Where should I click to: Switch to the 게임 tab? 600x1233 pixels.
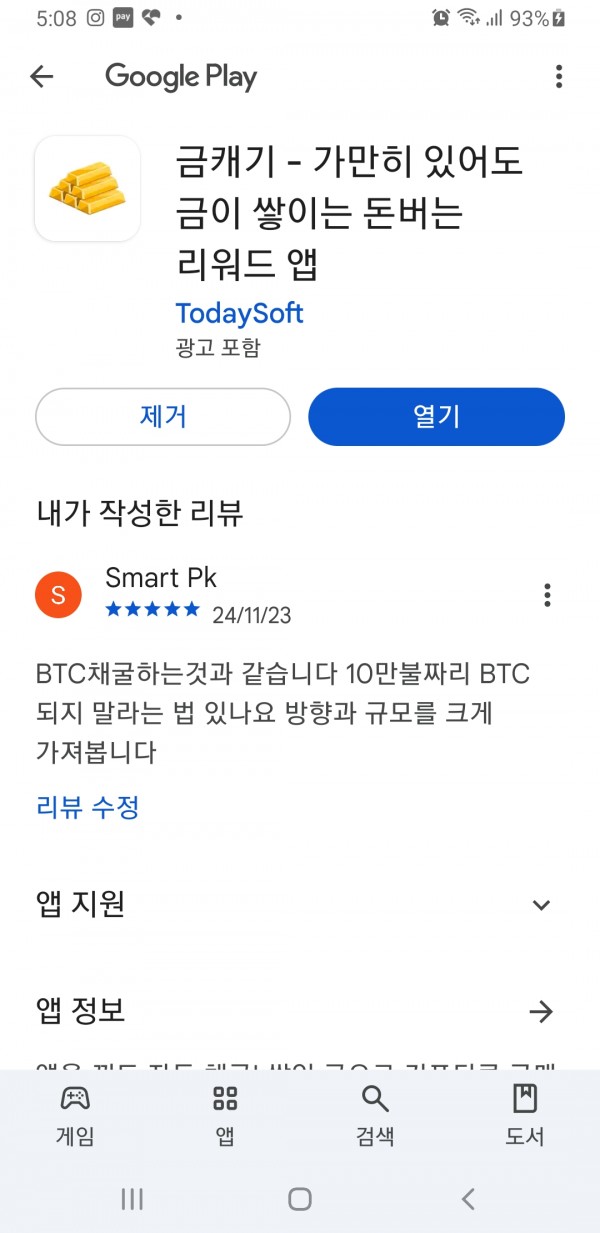coord(75,1116)
